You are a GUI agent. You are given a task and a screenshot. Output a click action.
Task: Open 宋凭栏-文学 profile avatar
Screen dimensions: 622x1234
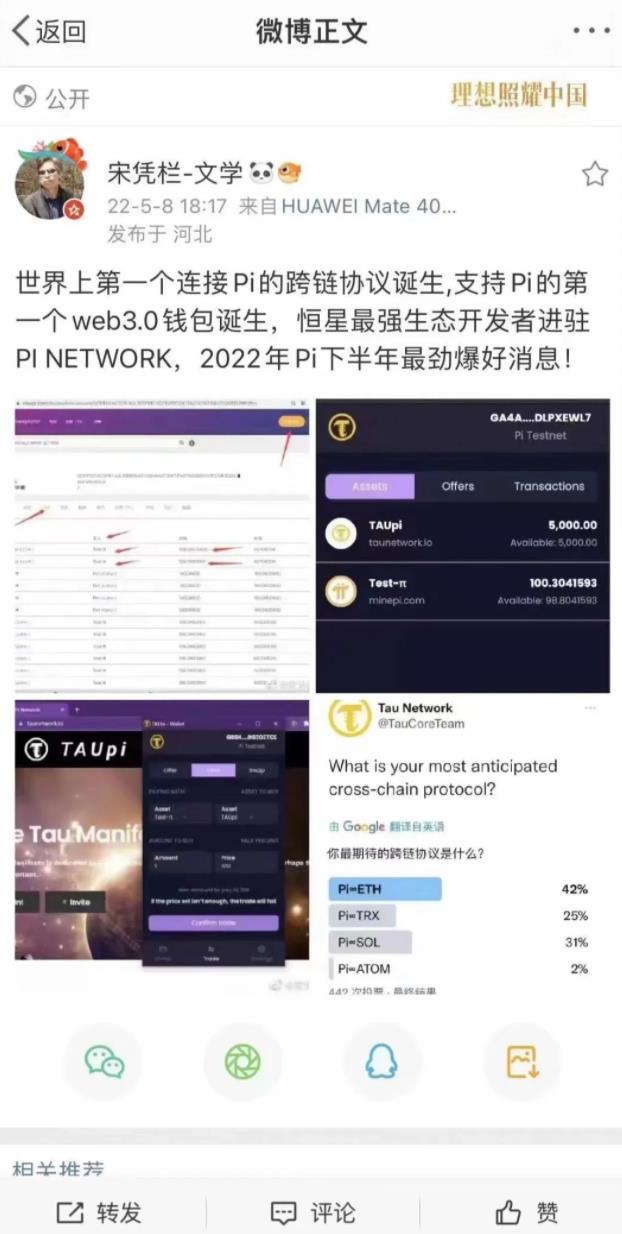coord(50,181)
